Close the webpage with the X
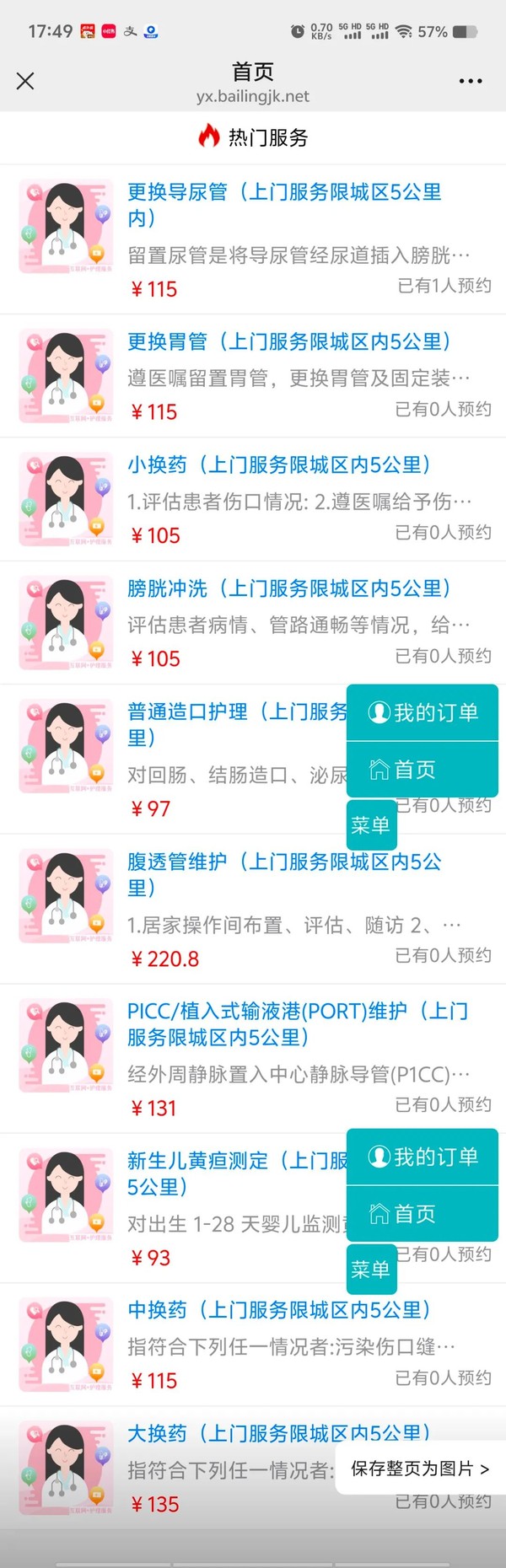Viewport: 506px width, 1568px height. pos(25,81)
